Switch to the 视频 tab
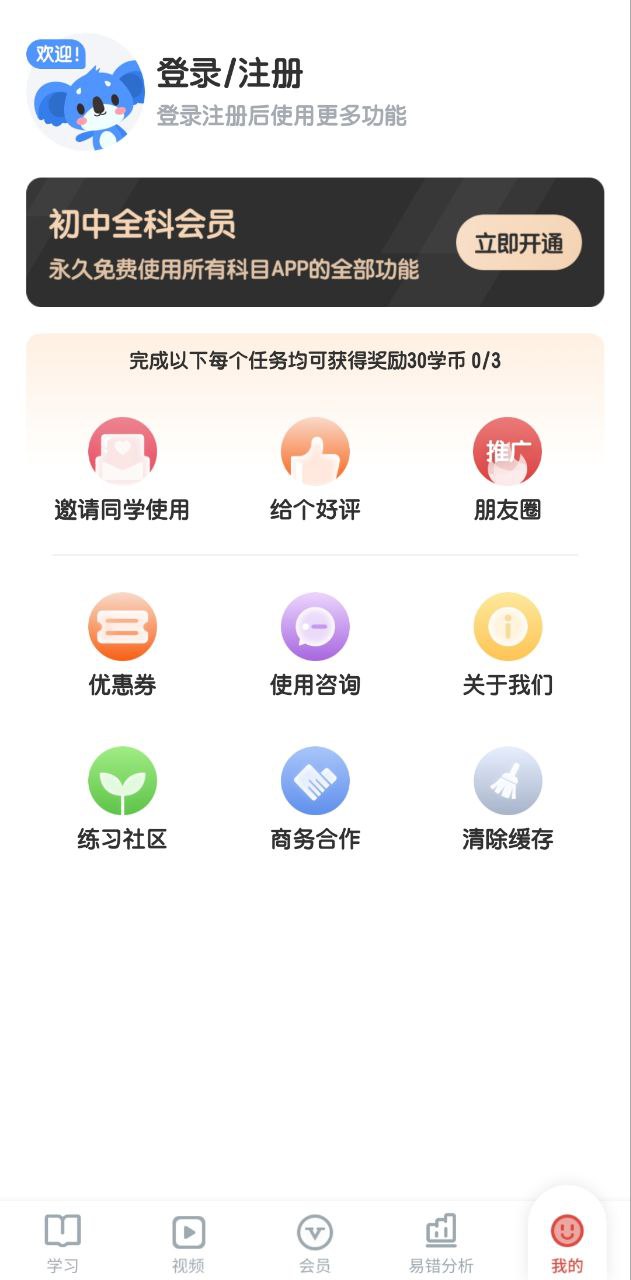This screenshot has height=1280, width=631. [188, 1241]
